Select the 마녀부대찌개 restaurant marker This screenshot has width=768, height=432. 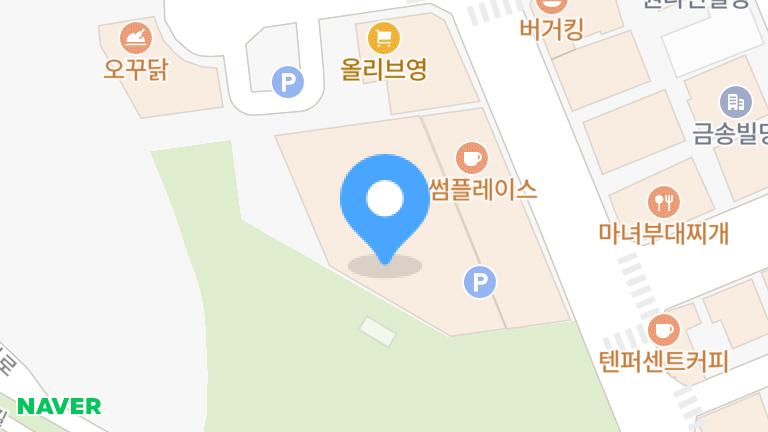[x=664, y=203]
